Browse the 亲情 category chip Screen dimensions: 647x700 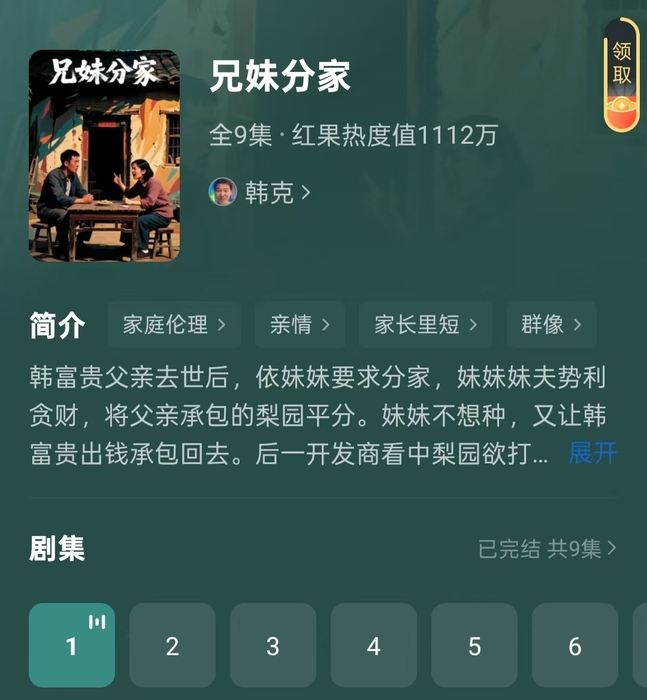(x=299, y=324)
